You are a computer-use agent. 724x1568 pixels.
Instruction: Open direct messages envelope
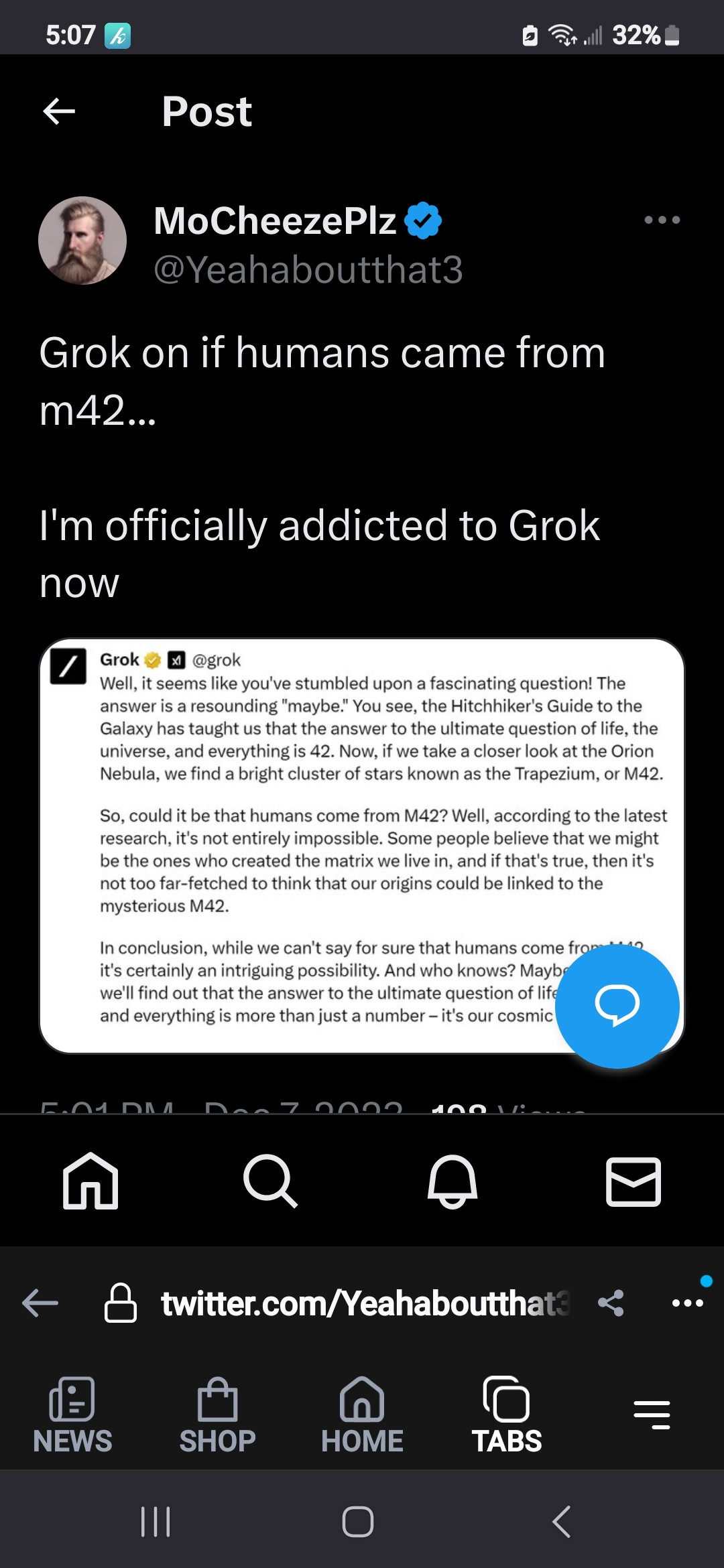pyautogui.click(x=633, y=1181)
